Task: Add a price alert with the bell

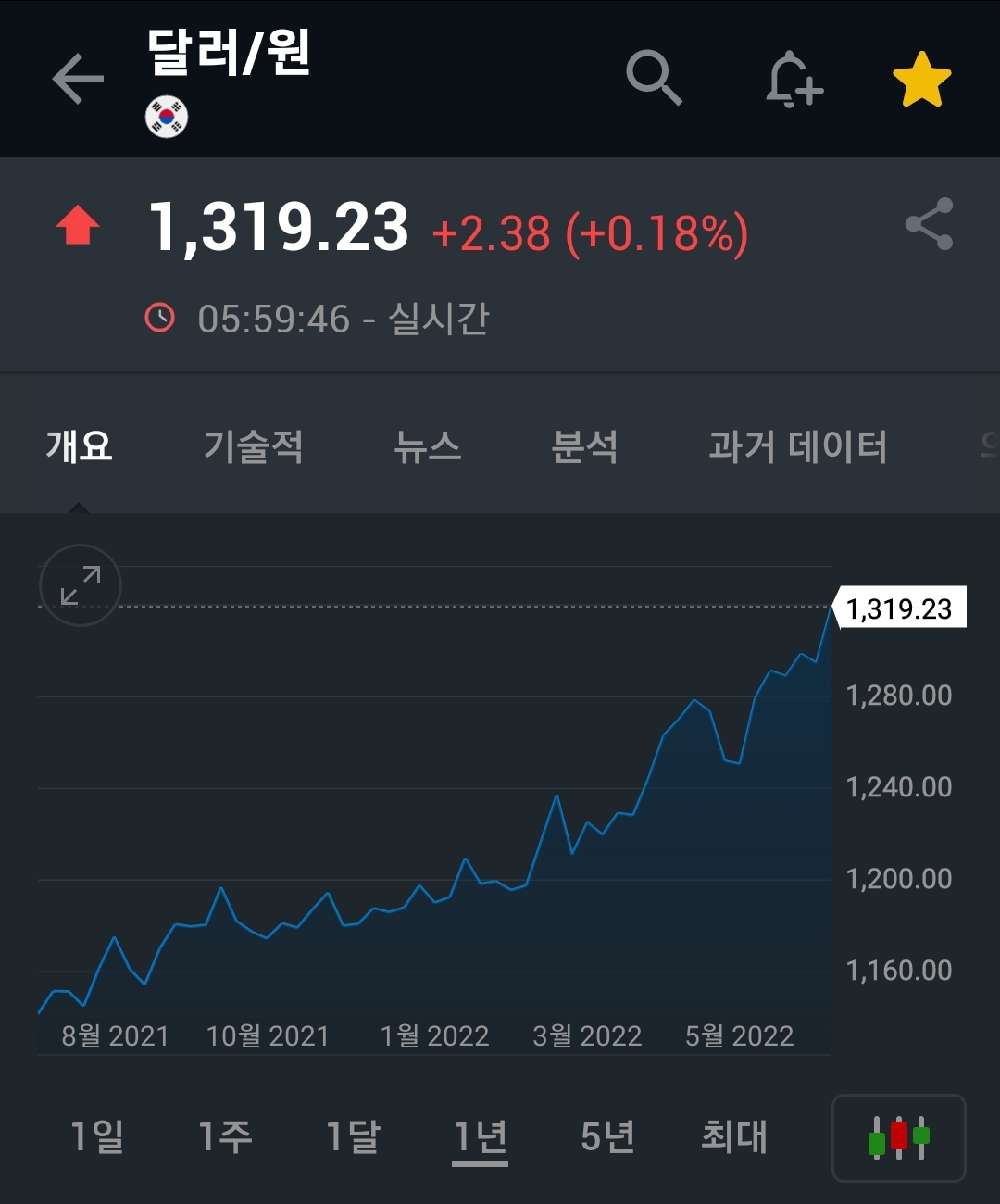Action: coord(794,80)
